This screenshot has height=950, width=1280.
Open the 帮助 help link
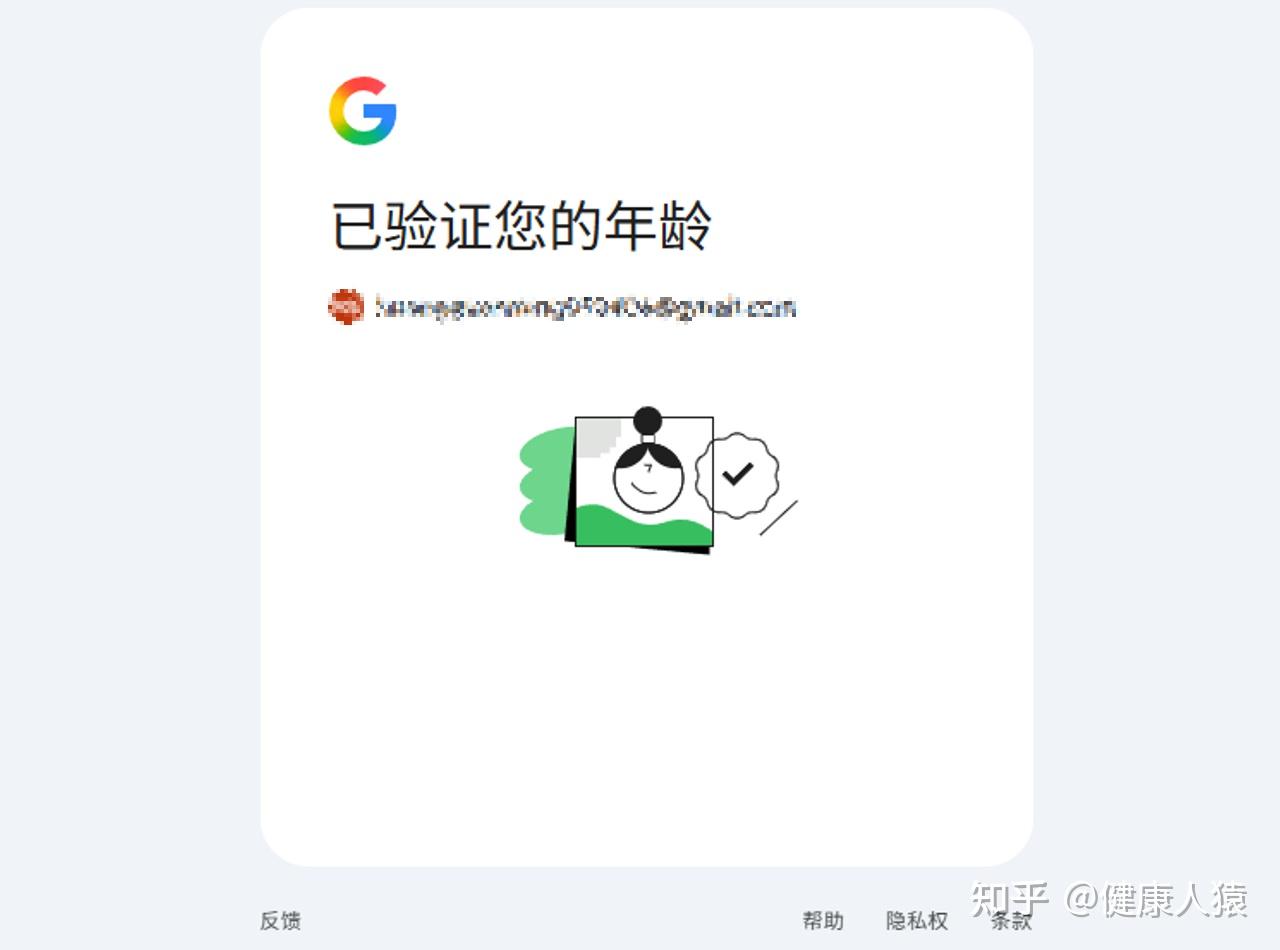click(x=823, y=921)
